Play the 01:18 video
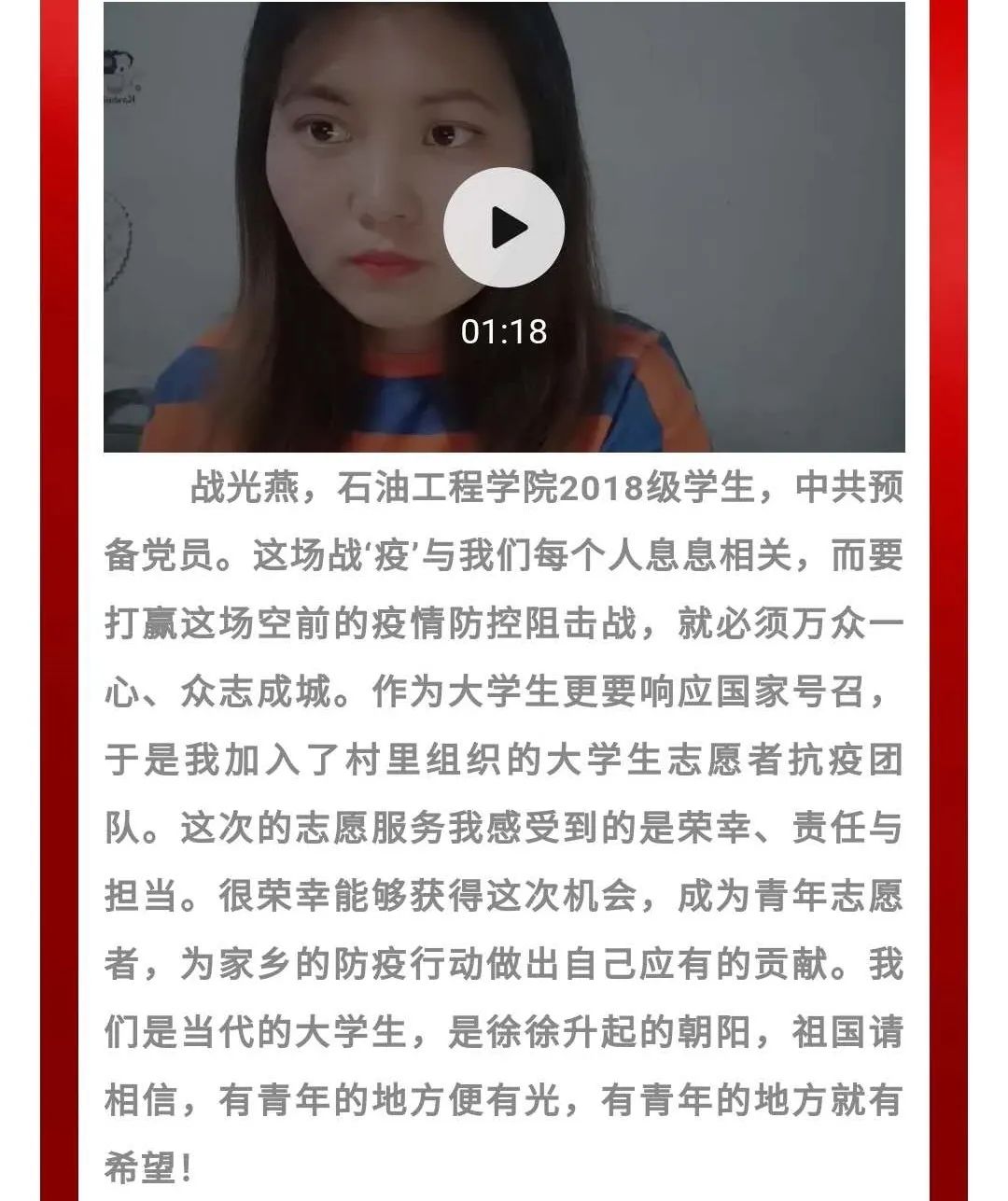This screenshot has width=1008, height=1201. click(x=504, y=228)
